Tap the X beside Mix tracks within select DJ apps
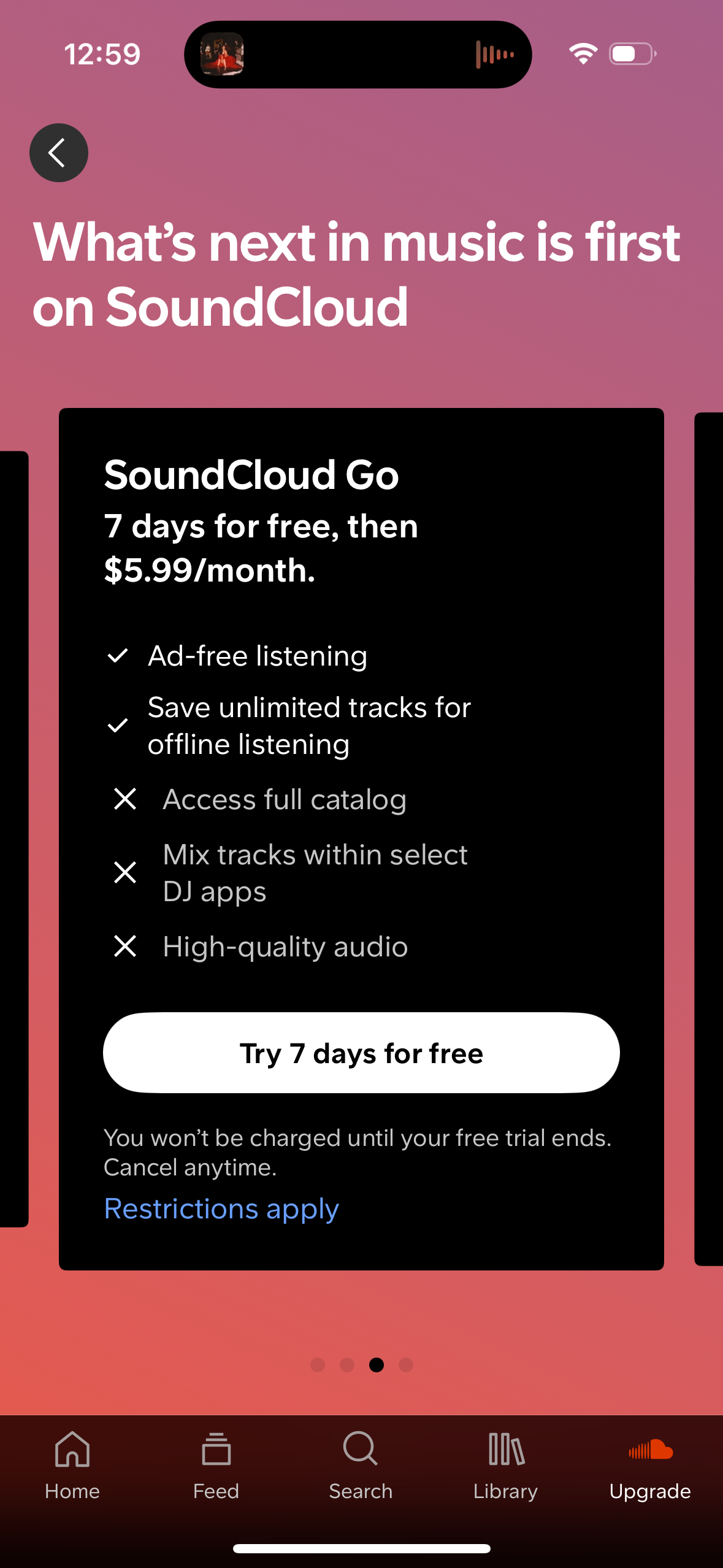The image size is (723, 1568). coord(125,872)
